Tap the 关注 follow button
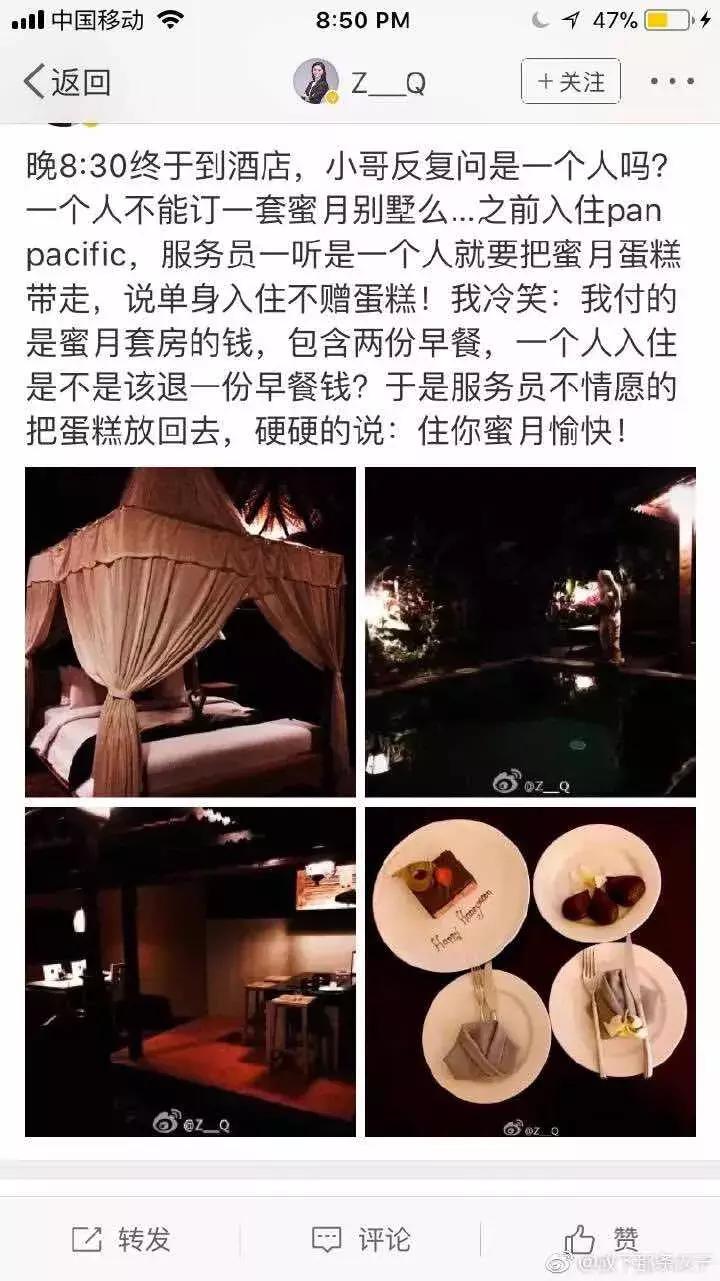The image size is (720, 1281). click(x=570, y=80)
